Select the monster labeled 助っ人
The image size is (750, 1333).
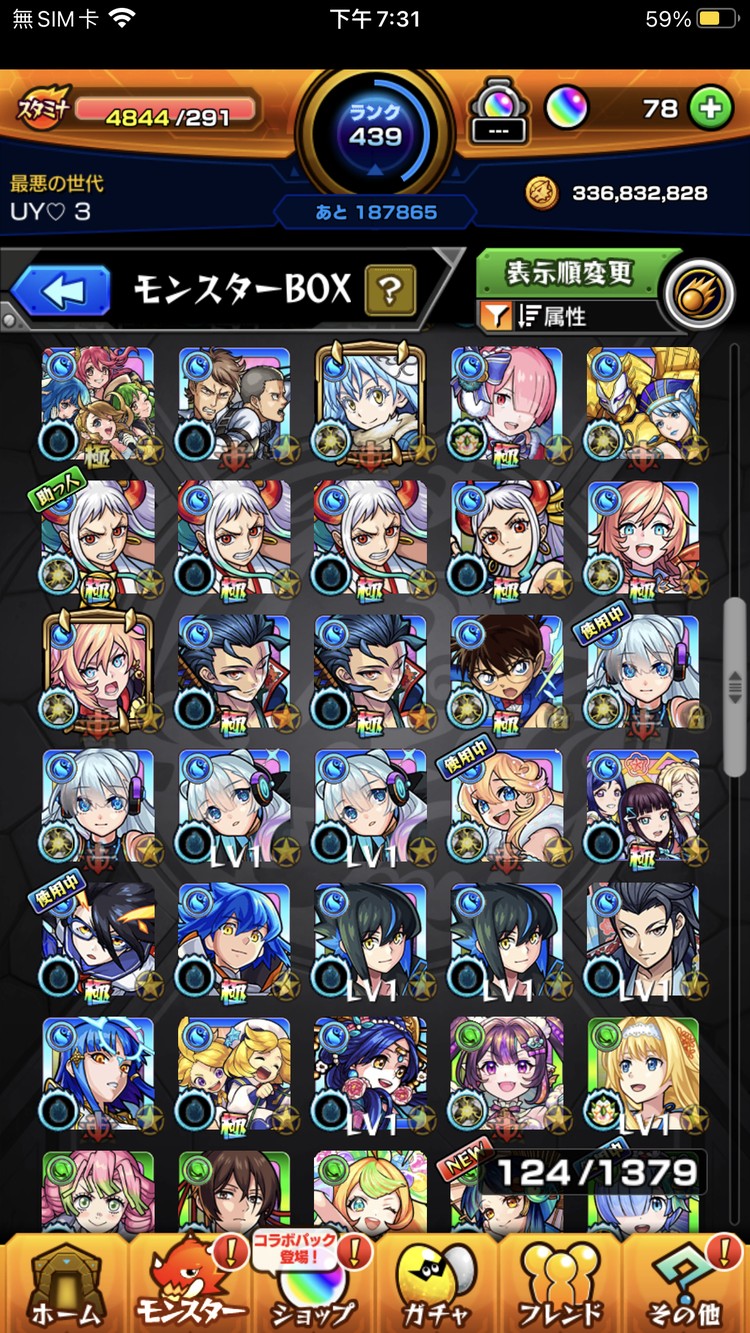pyautogui.click(x=98, y=540)
